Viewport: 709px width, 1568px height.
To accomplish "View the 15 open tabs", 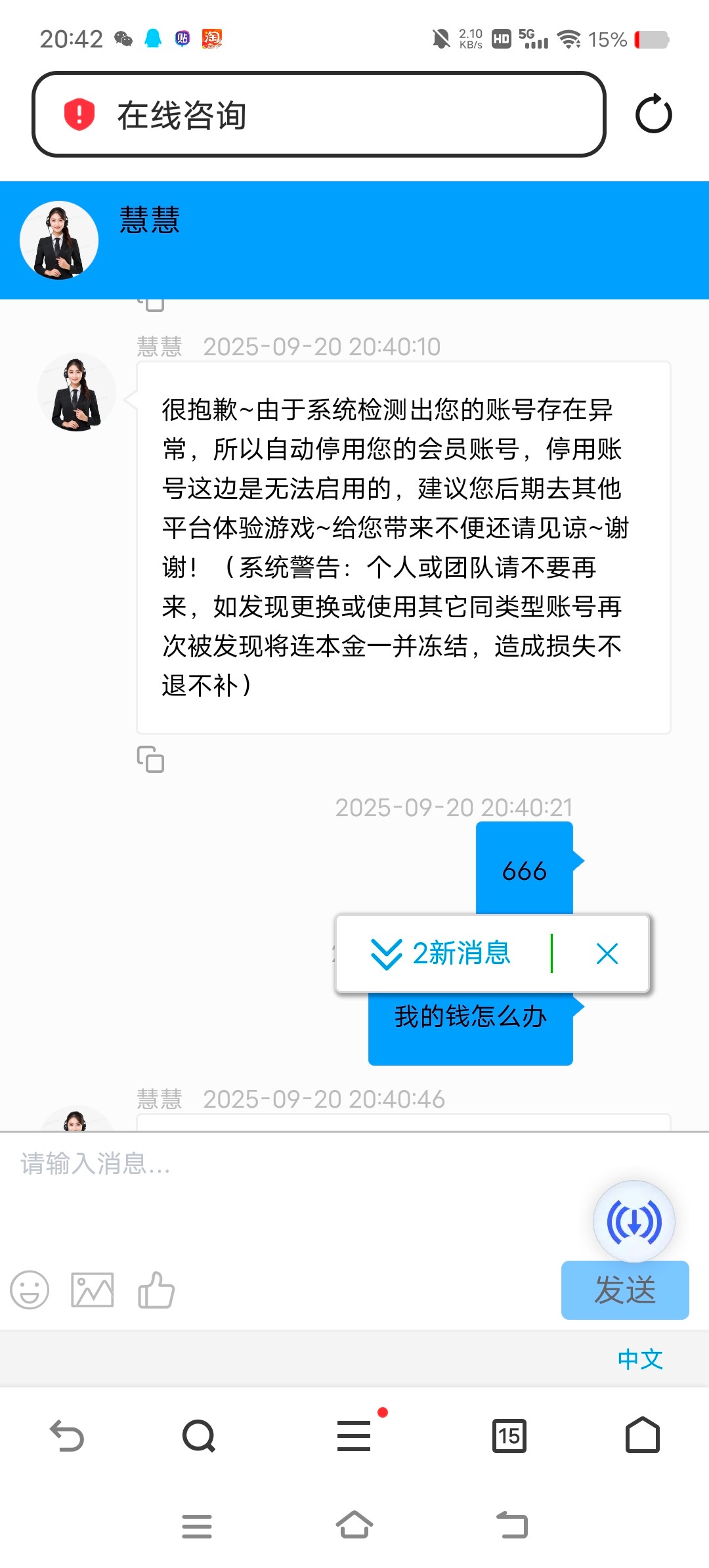I will tap(509, 1435).
